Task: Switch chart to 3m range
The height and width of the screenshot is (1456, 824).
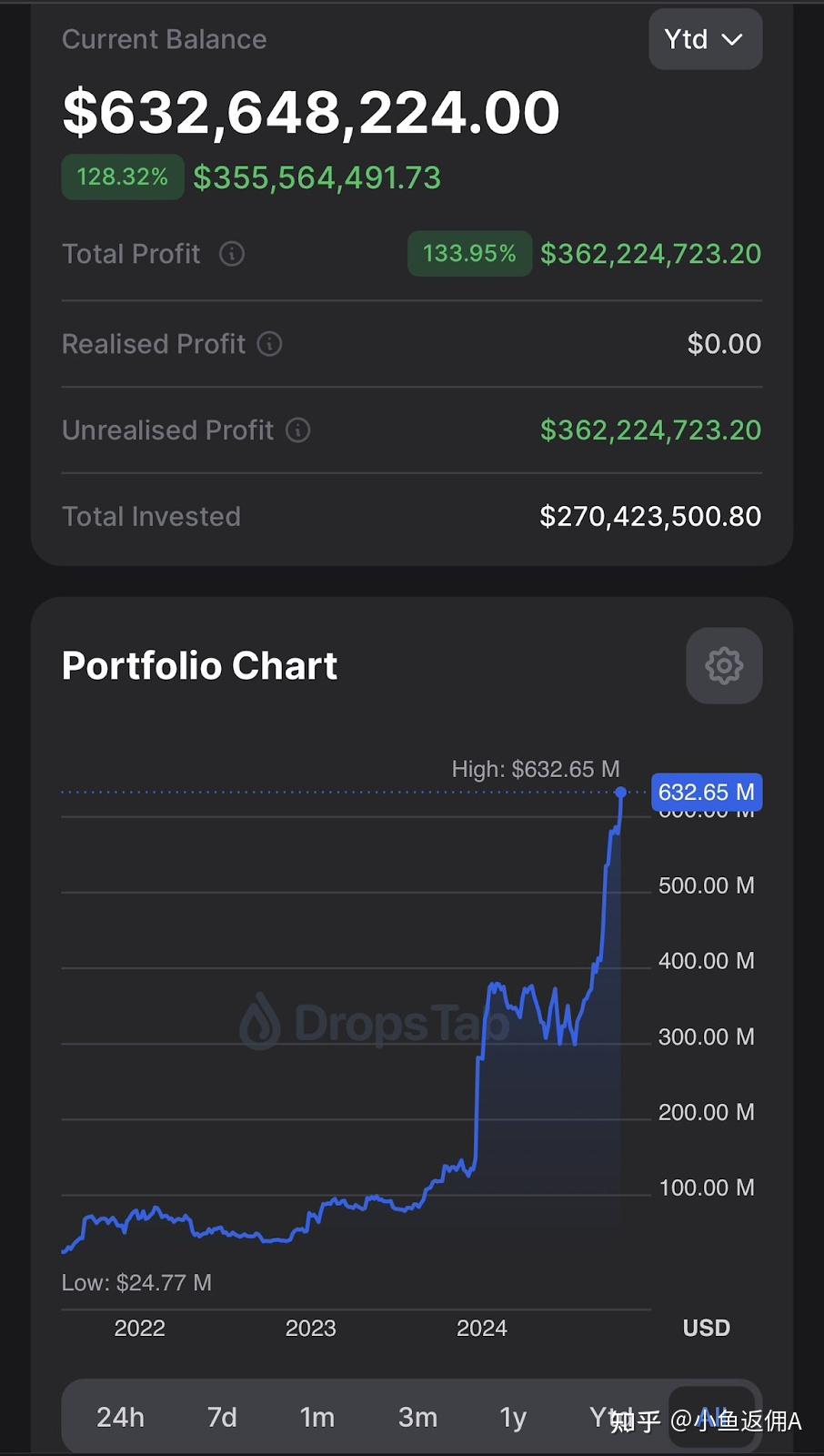Action: point(417,1417)
